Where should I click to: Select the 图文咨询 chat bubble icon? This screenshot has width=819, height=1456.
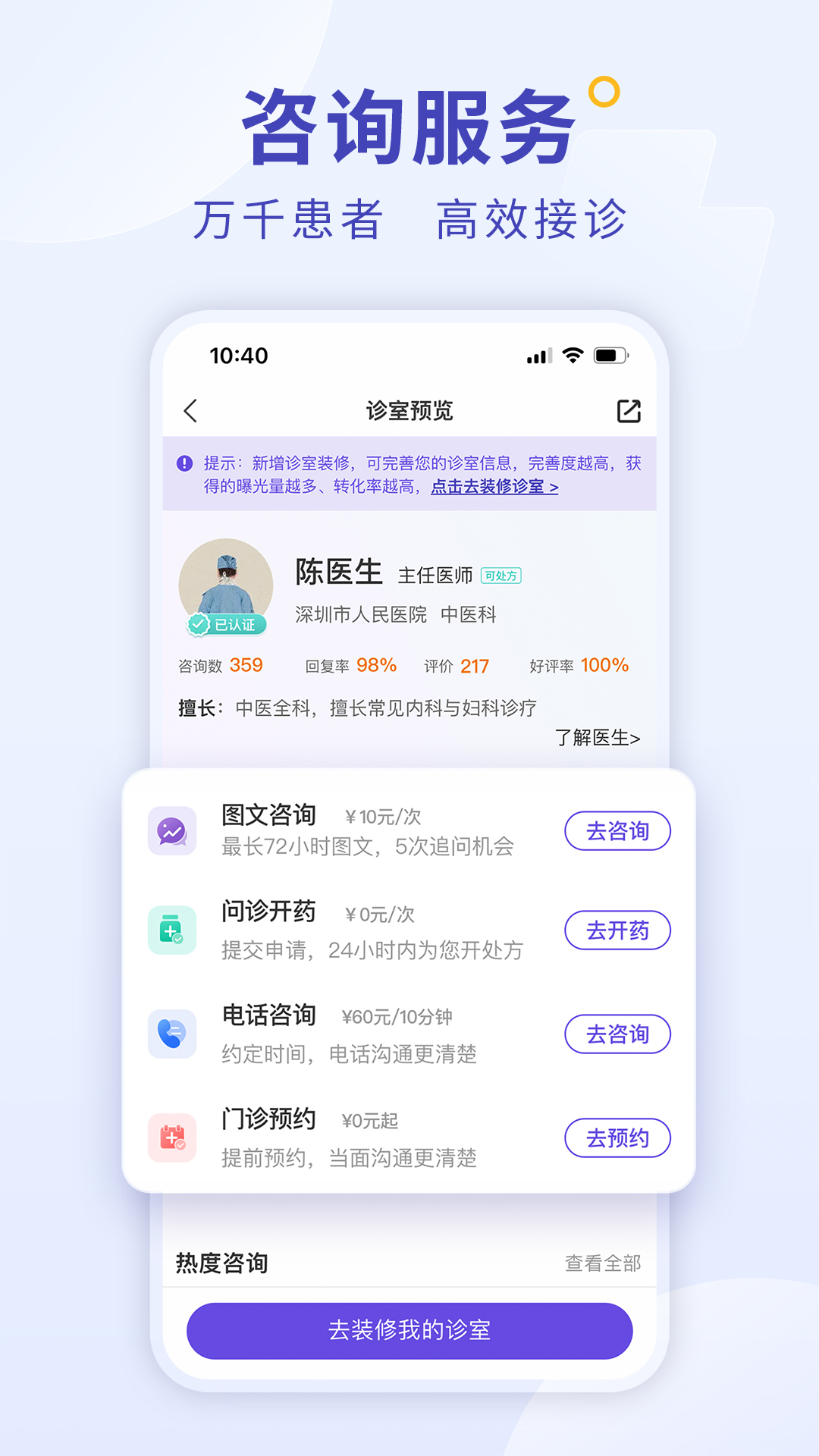click(173, 832)
